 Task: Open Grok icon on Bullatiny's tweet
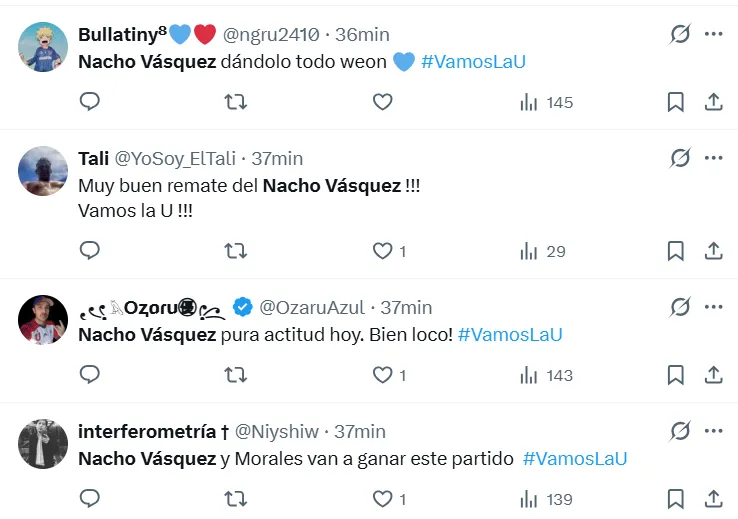[680, 34]
